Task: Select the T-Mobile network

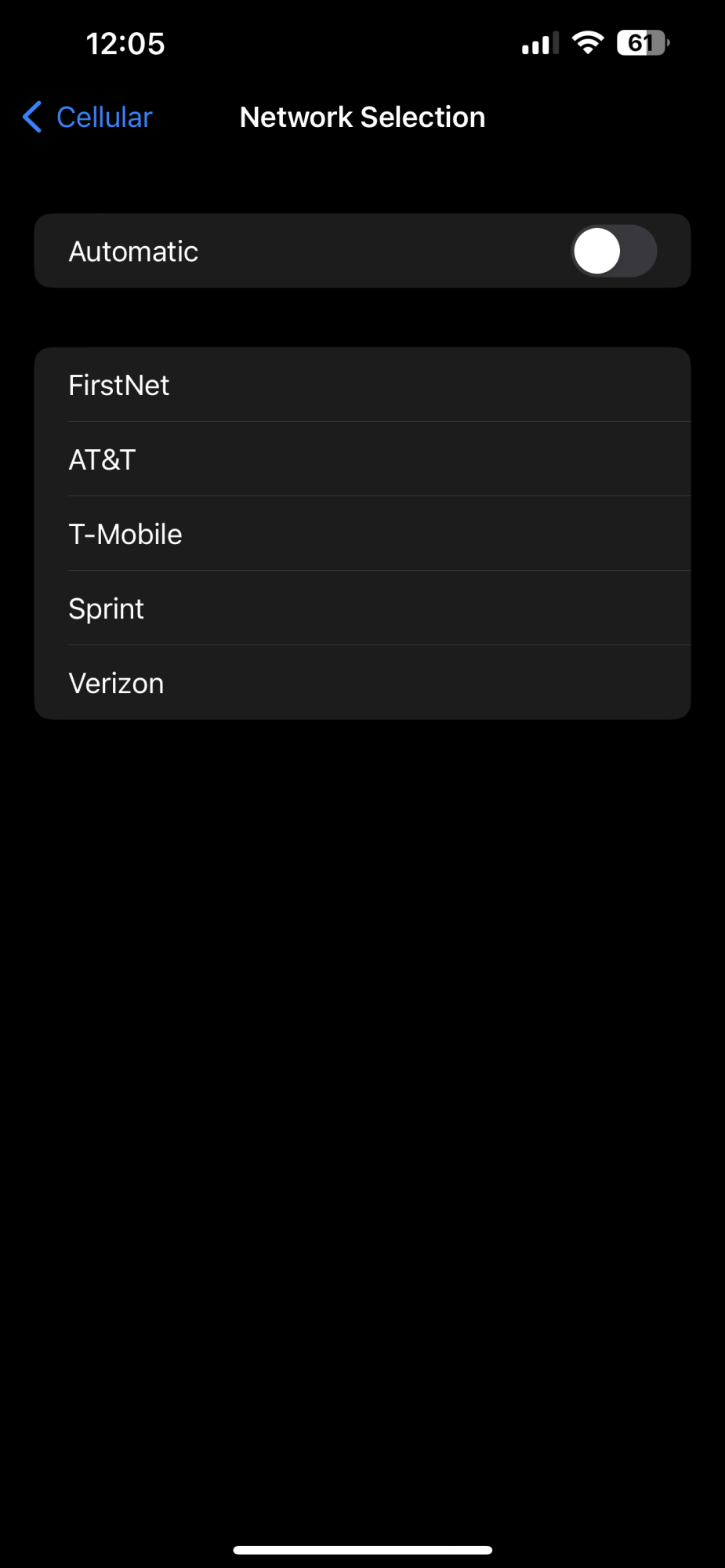Action: point(362,534)
